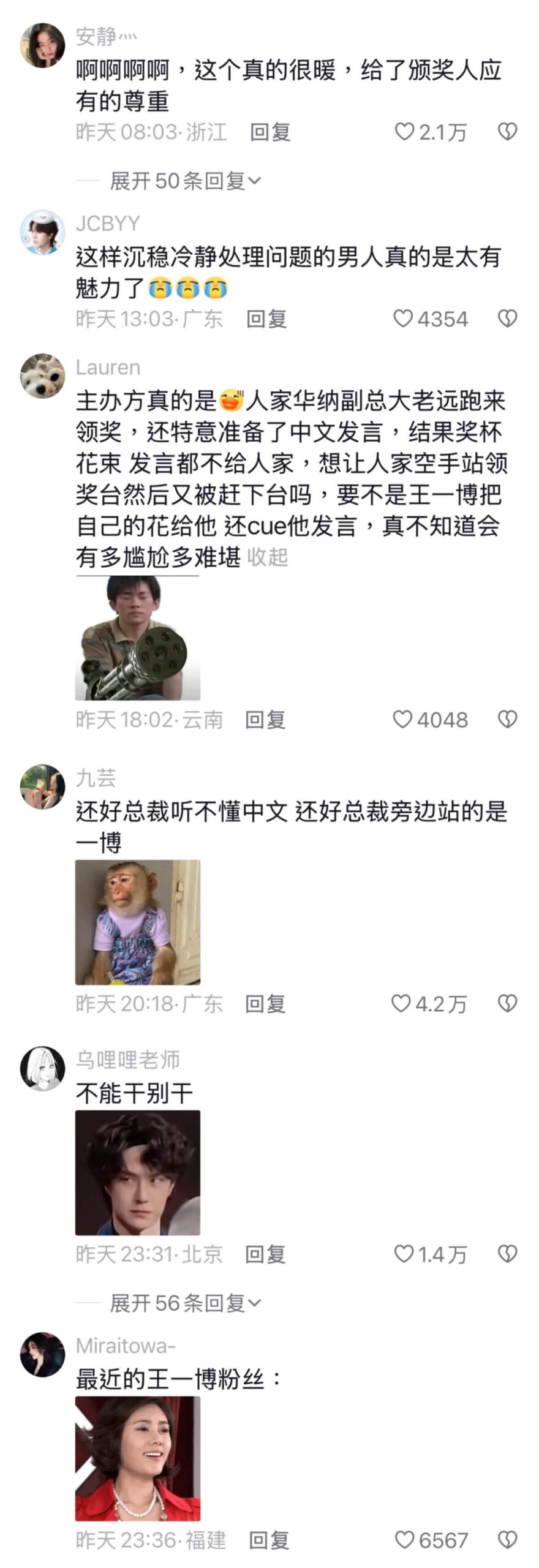Screen dimensions: 539x1568
Task: Open the monkey image in 九芸's comment
Action: click(x=138, y=922)
